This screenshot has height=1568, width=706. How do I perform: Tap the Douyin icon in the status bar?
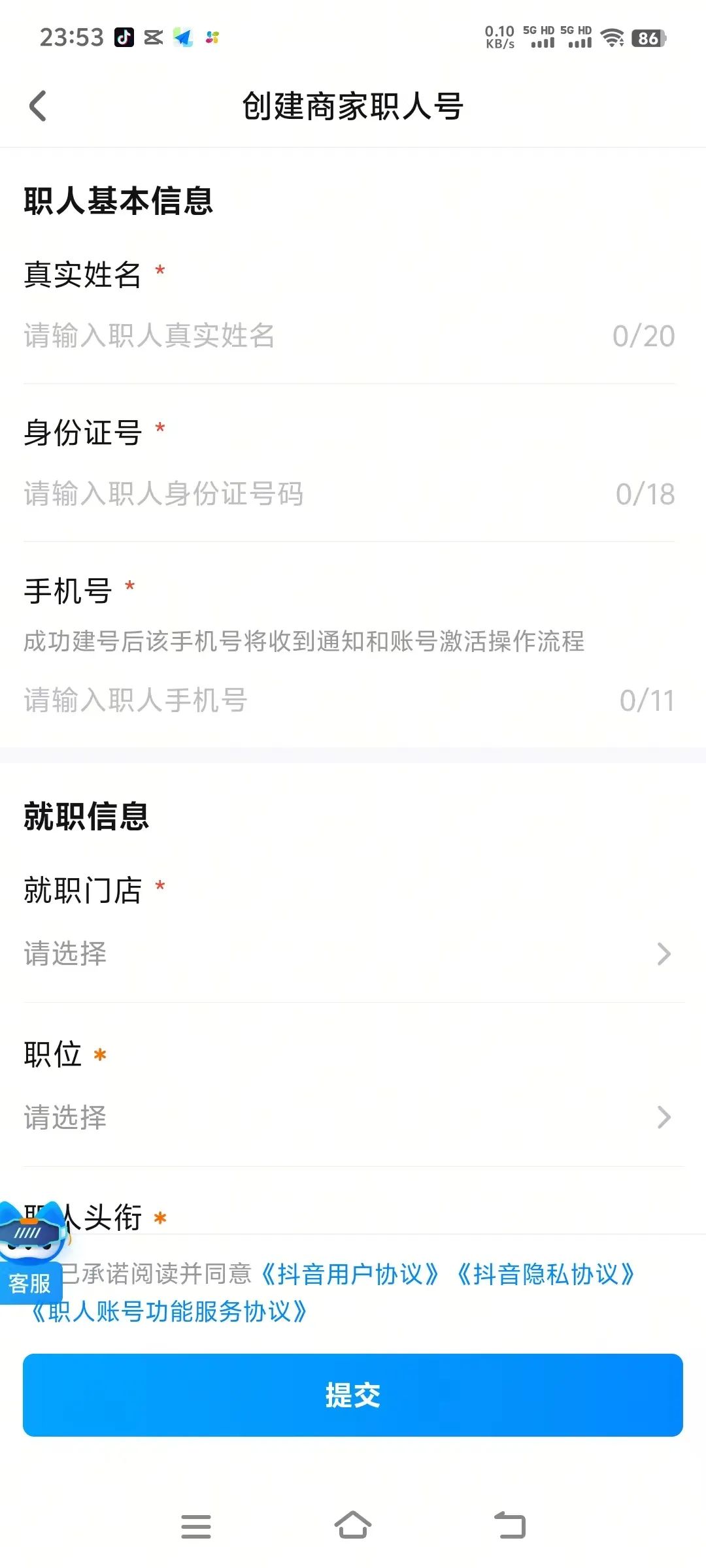(124, 37)
